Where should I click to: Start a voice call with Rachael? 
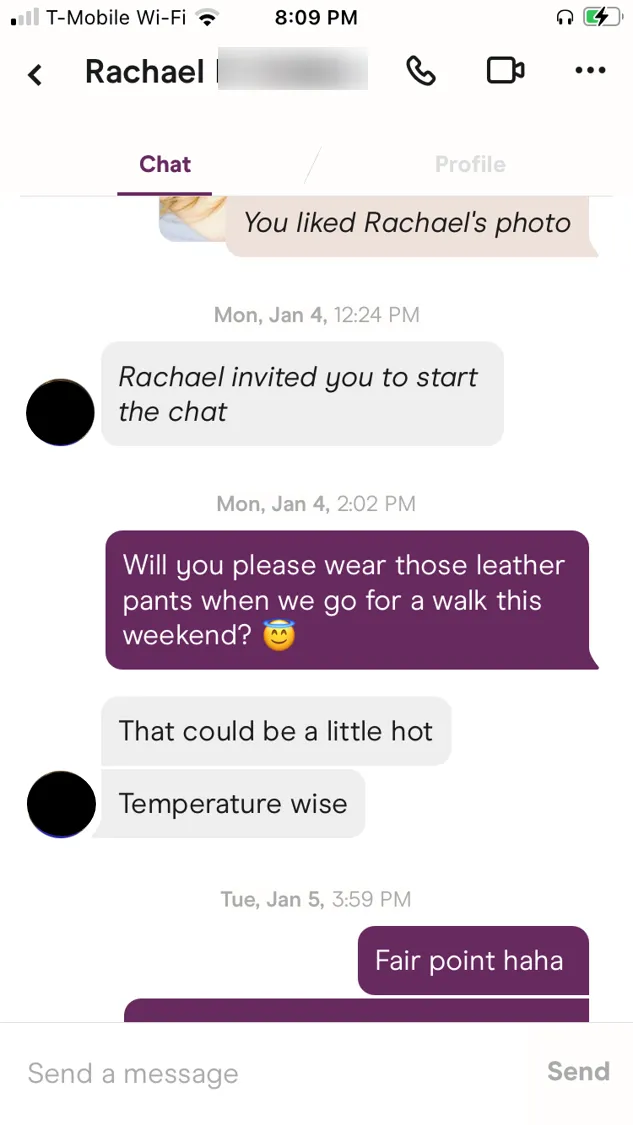click(421, 71)
